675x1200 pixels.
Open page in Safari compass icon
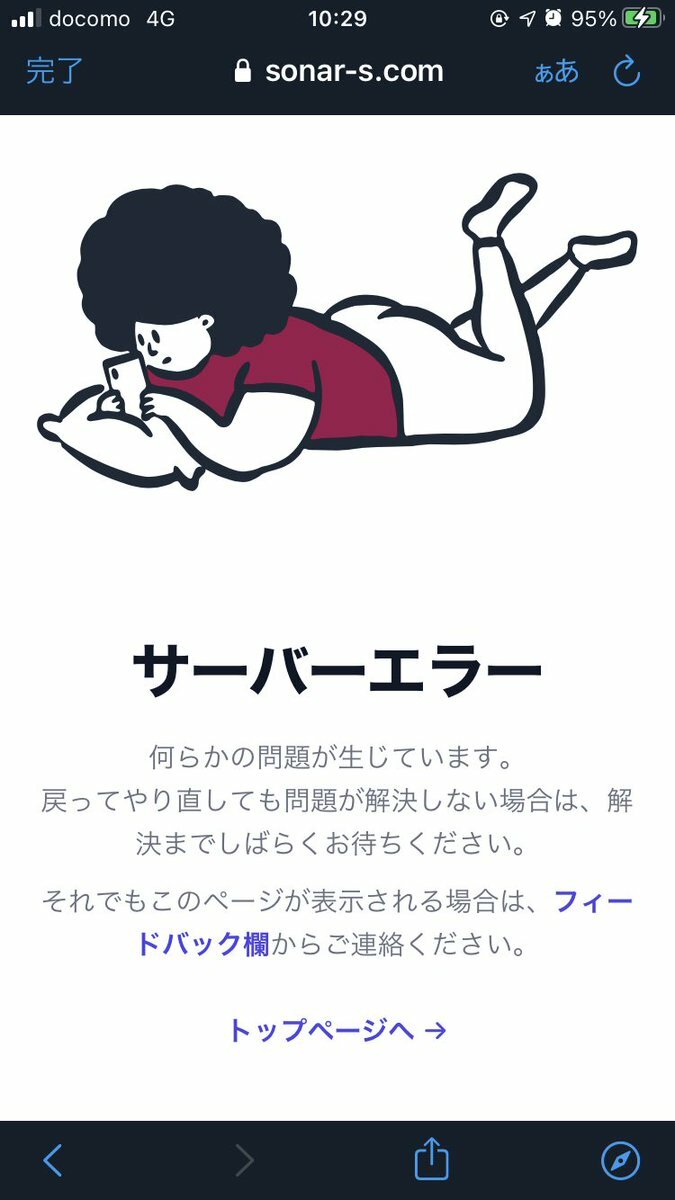[620, 1160]
